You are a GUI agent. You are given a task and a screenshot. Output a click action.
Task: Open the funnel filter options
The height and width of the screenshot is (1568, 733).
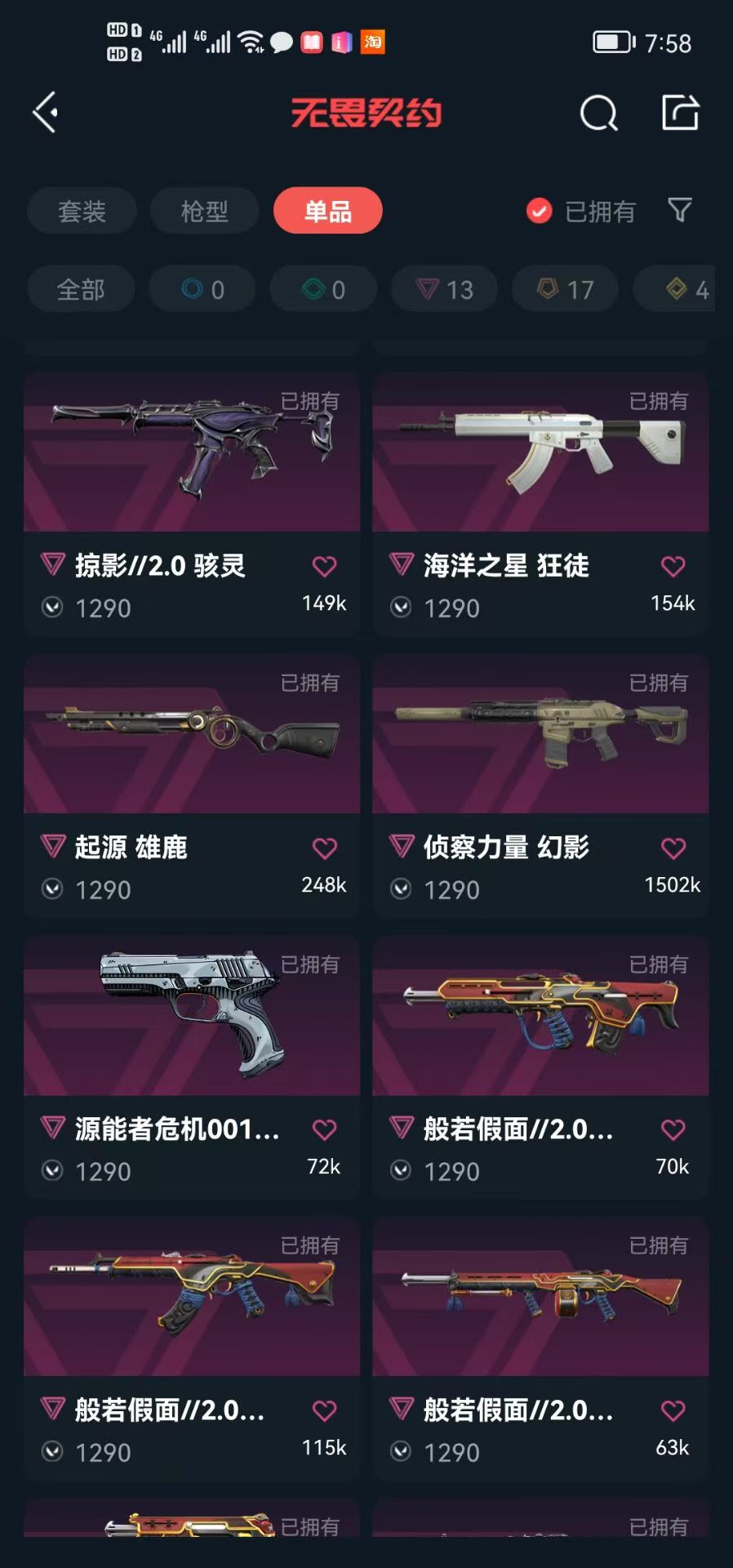[x=679, y=211]
